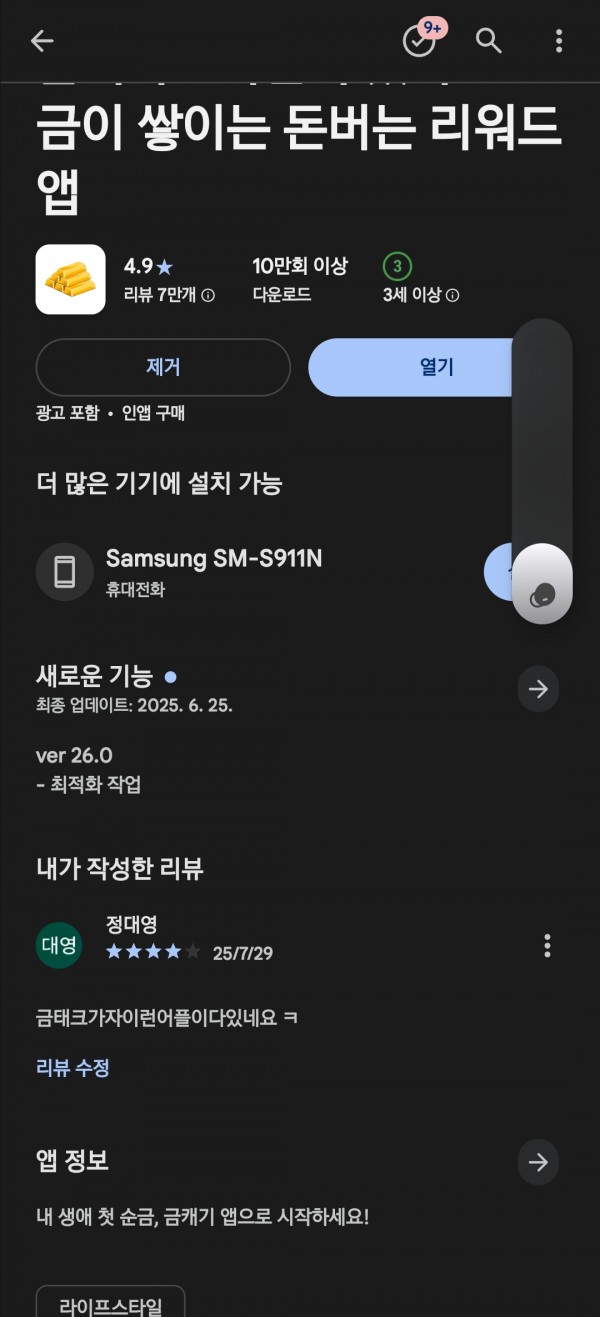
Task: Open 새로운 기능 details arrow
Action: coord(538,689)
